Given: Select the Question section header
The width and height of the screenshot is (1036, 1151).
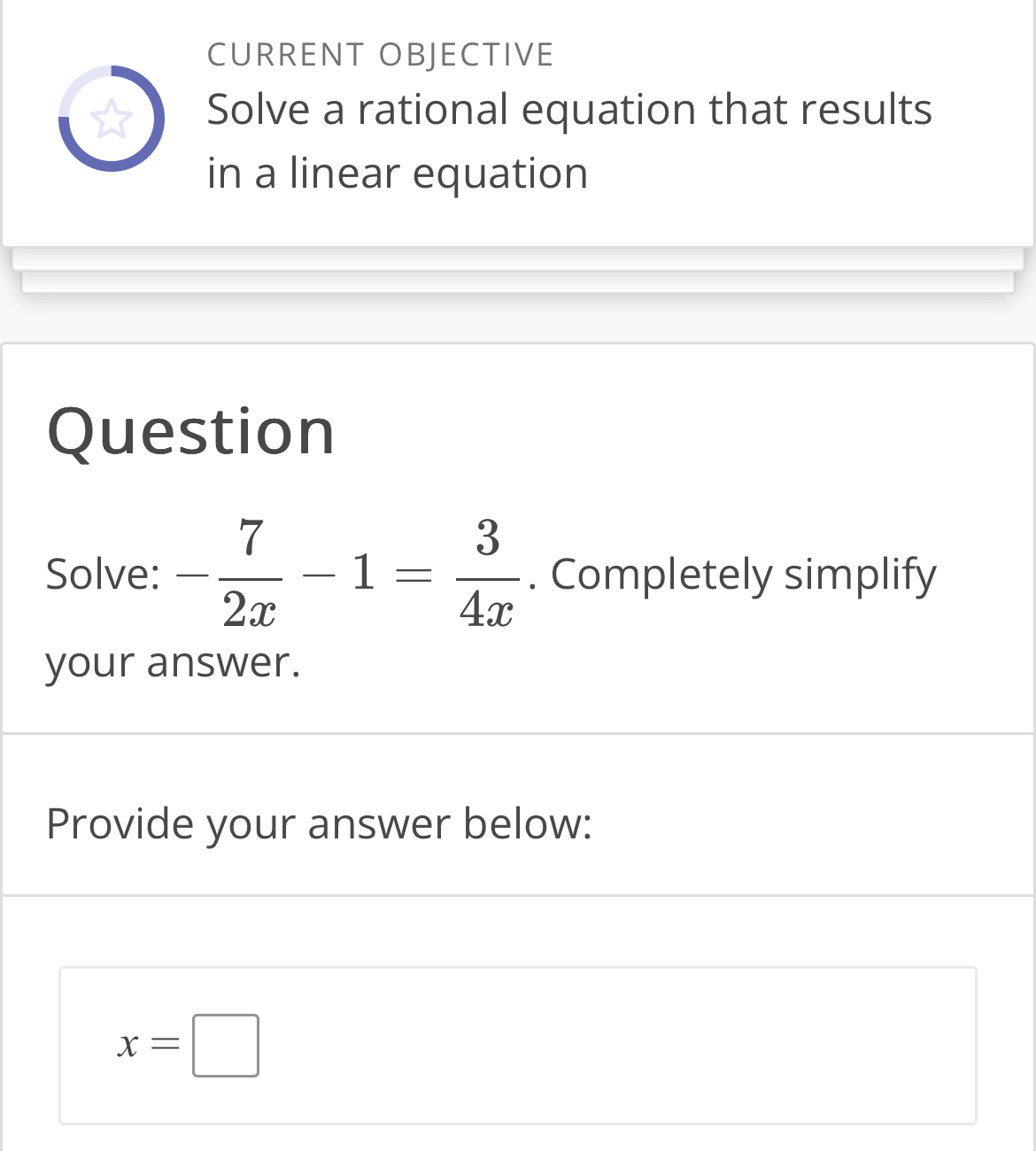Looking at the screenshot, I should coord(190,432).
